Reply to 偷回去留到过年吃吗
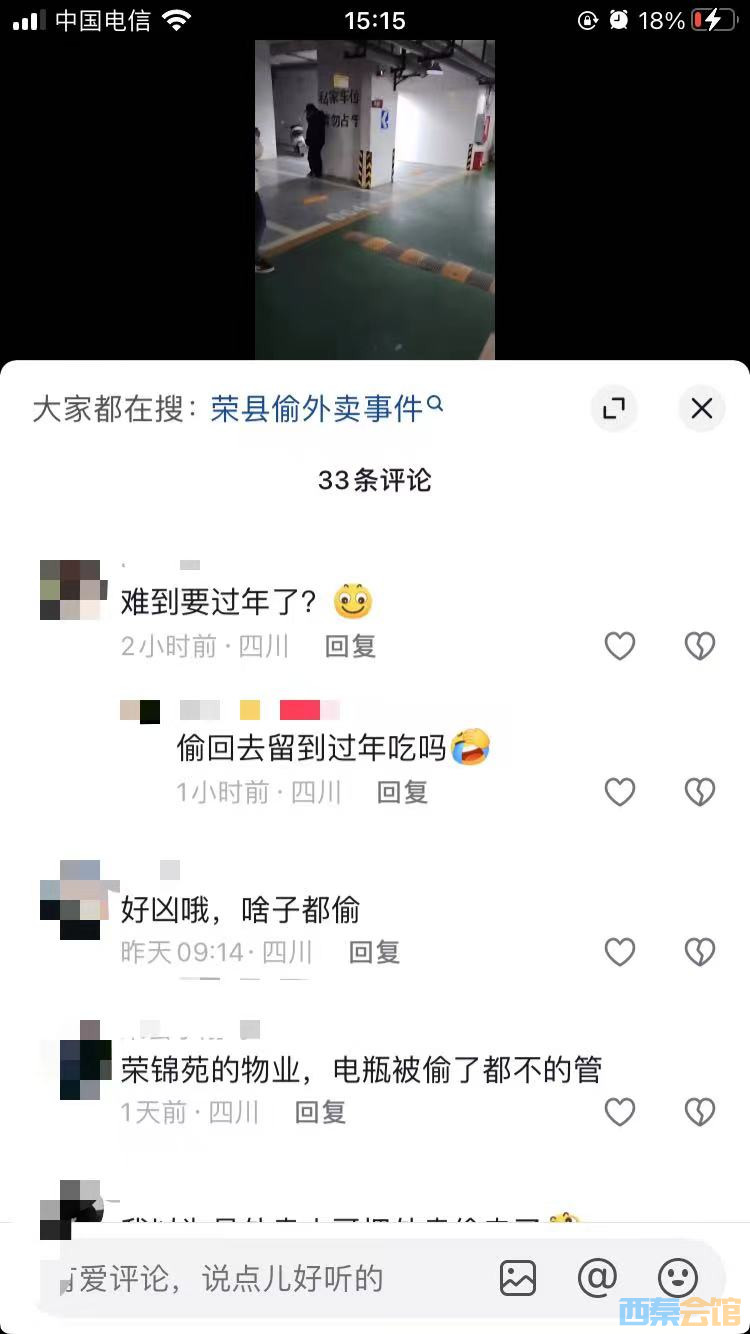The image size is (750, 1334). [x=402, y=792]
